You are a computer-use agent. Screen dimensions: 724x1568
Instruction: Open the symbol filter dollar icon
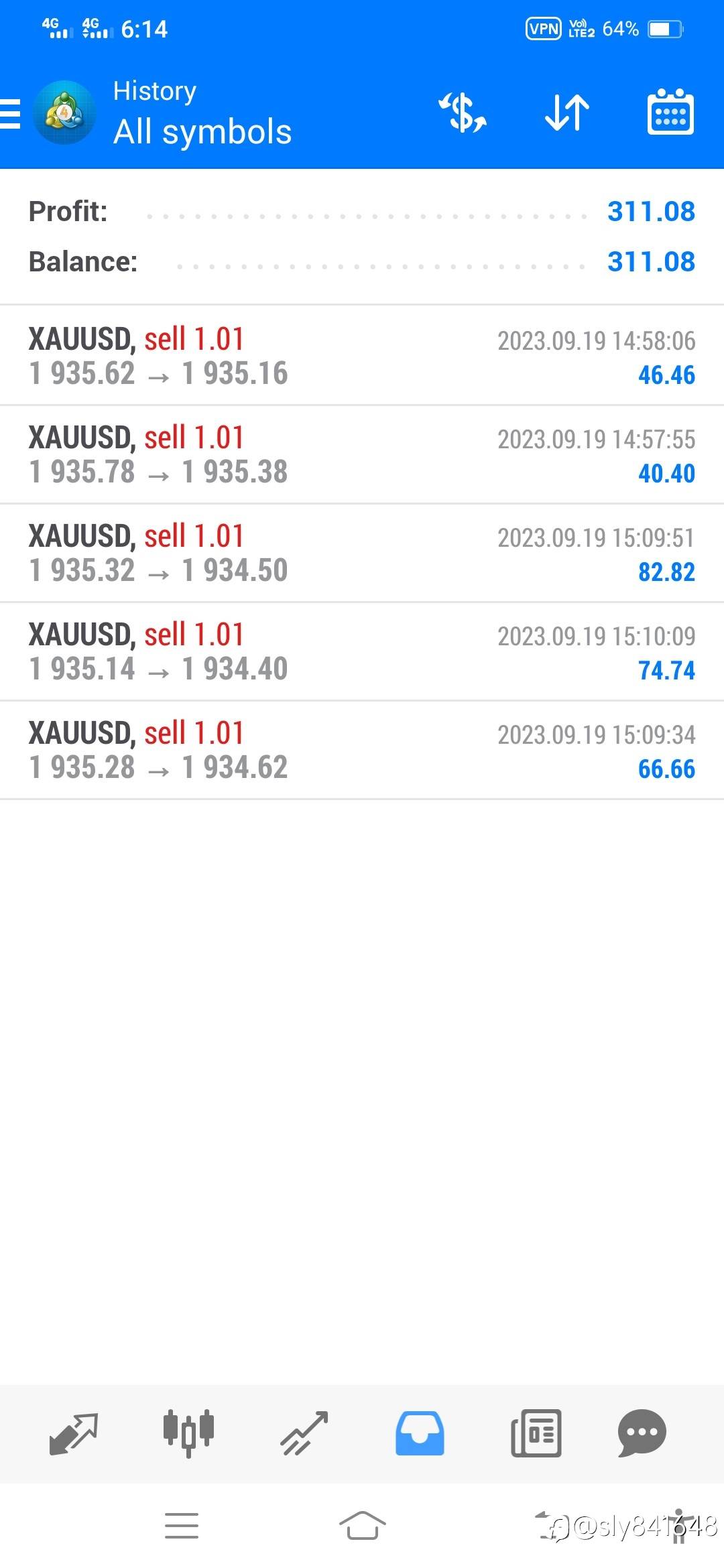[x=463, y=113]
